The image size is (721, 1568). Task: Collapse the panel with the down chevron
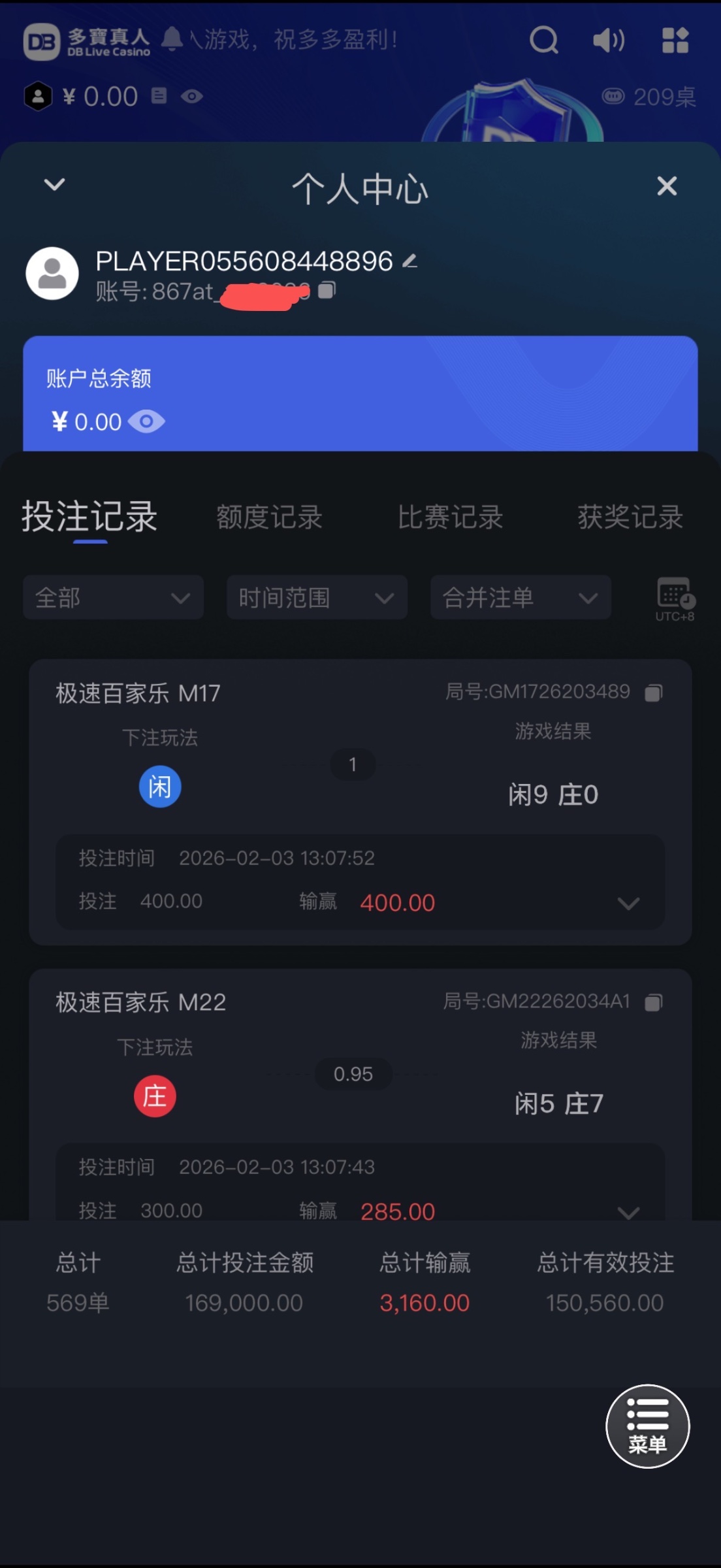coord(54,185)
